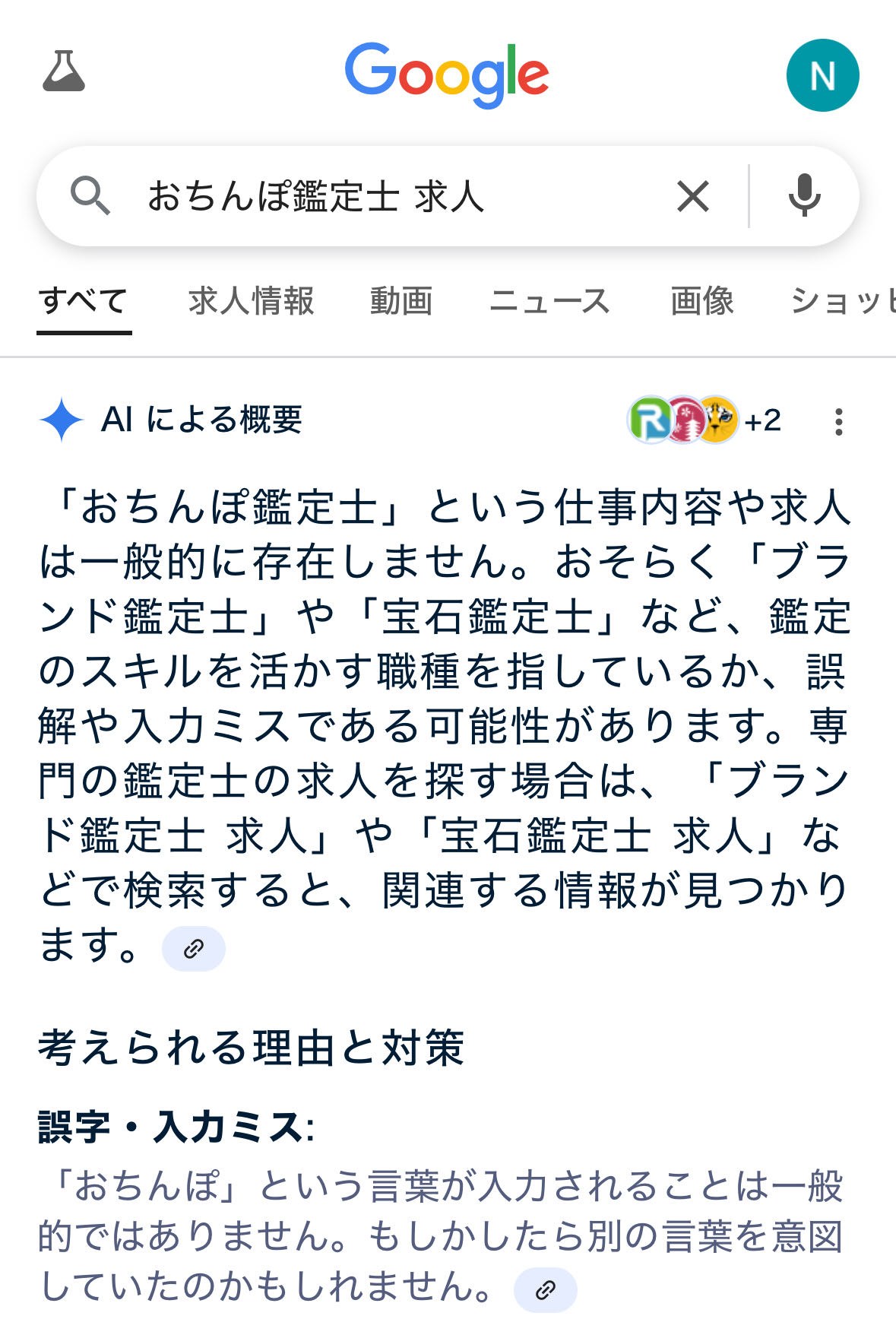This screenshot has height=1335, width=896.
Task: Clear the search query text
Action: 692,196
